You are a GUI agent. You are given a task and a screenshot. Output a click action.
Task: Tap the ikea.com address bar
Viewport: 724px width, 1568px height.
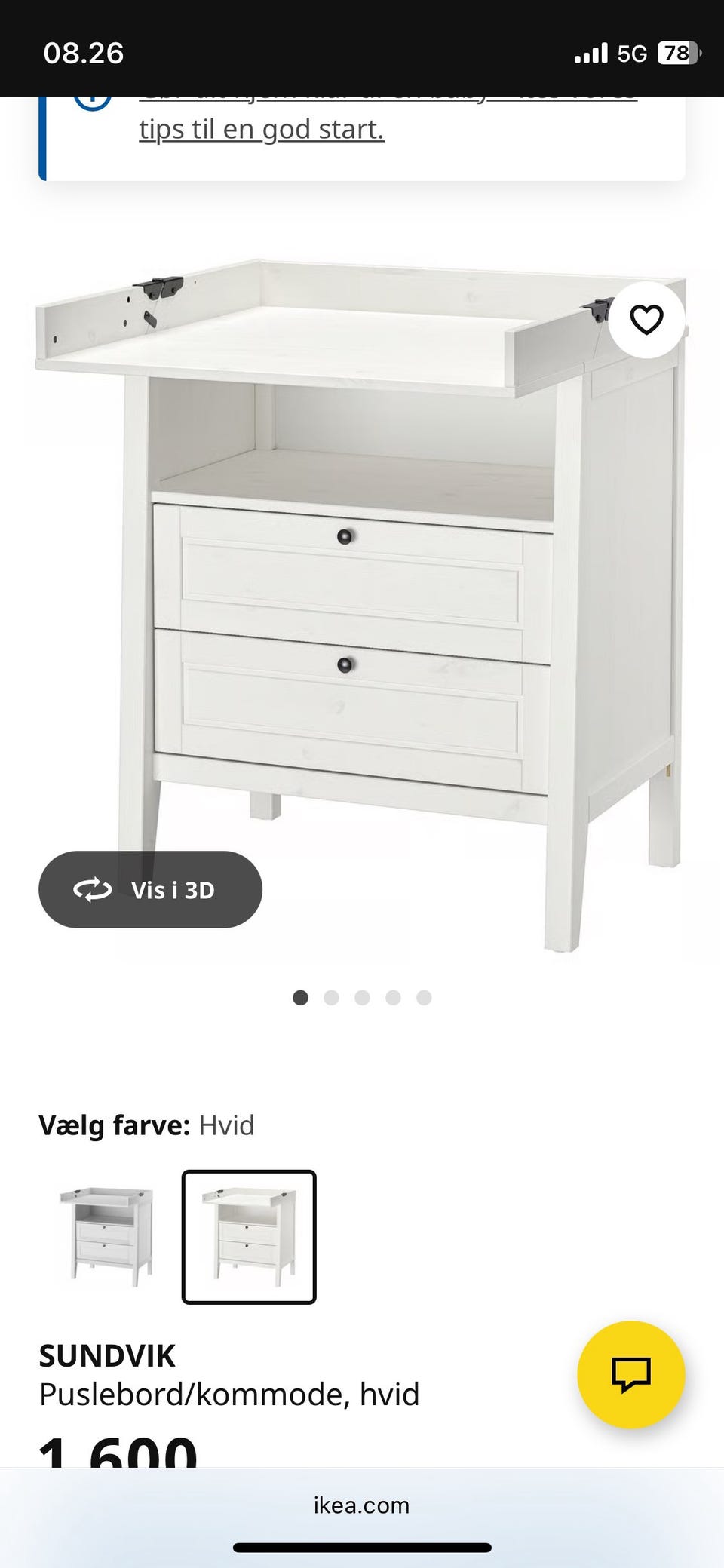point(361,1505)
